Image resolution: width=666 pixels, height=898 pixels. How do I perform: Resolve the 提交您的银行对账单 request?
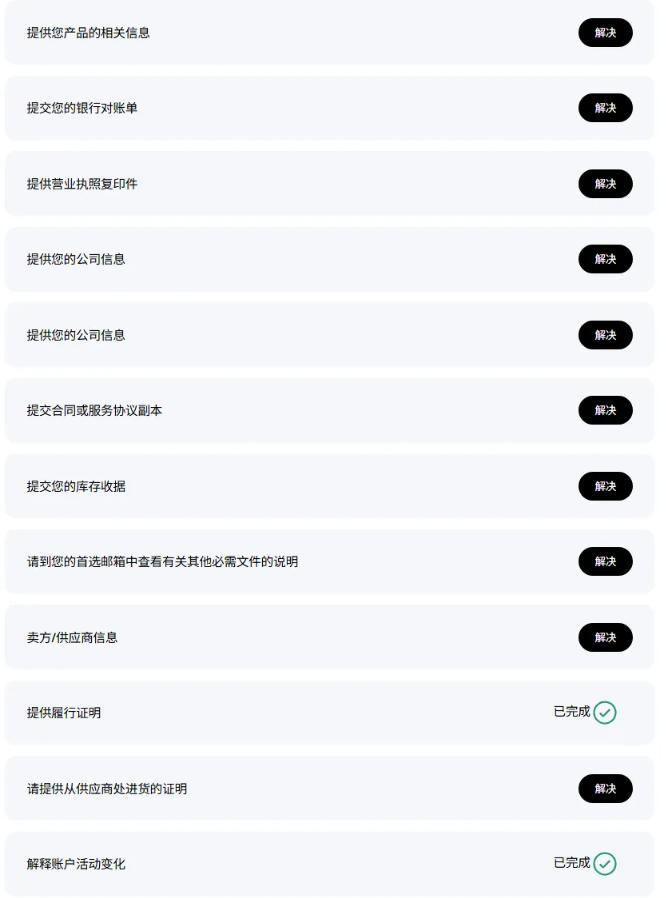pyautogui.click(x=605, y=108)
